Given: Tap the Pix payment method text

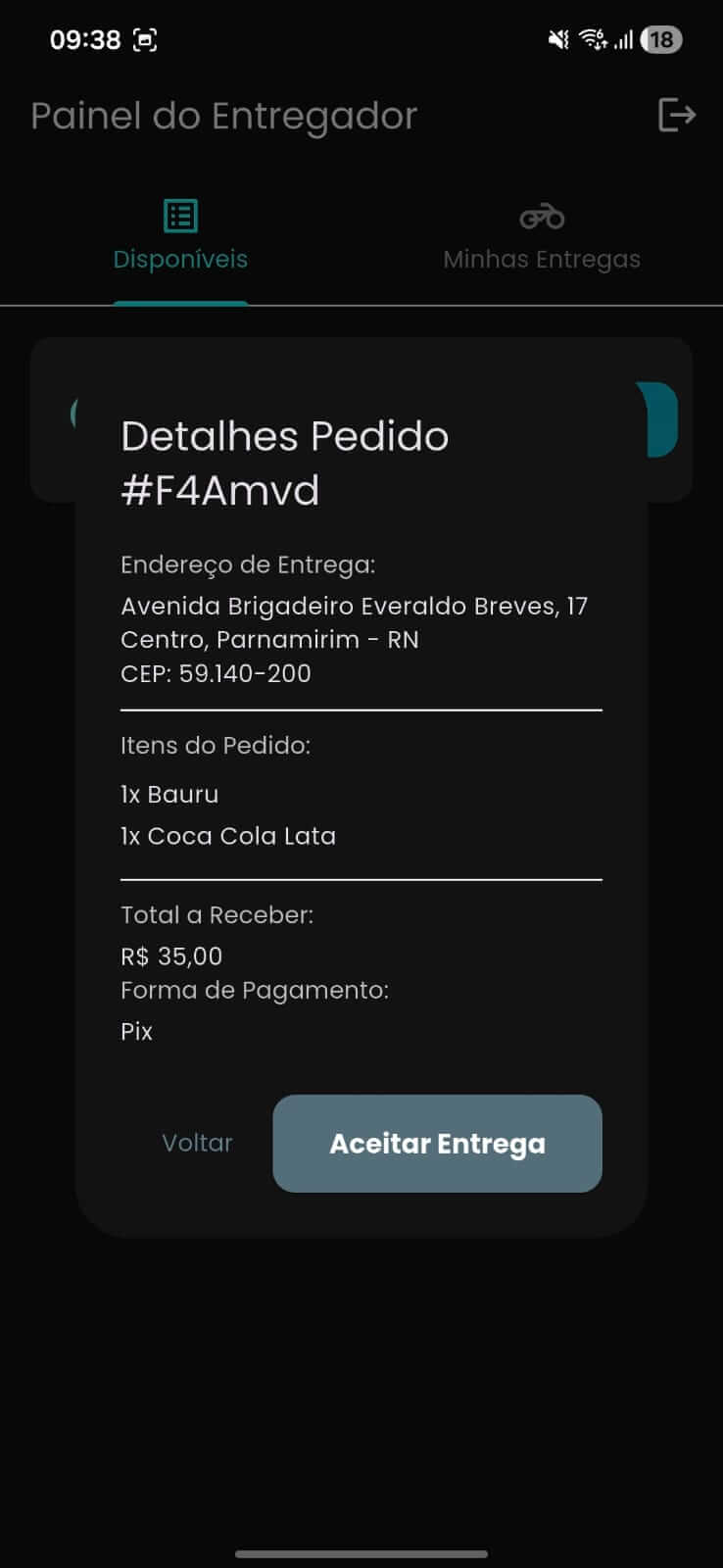Looking at the screenshot, I should pos(136,1030).
